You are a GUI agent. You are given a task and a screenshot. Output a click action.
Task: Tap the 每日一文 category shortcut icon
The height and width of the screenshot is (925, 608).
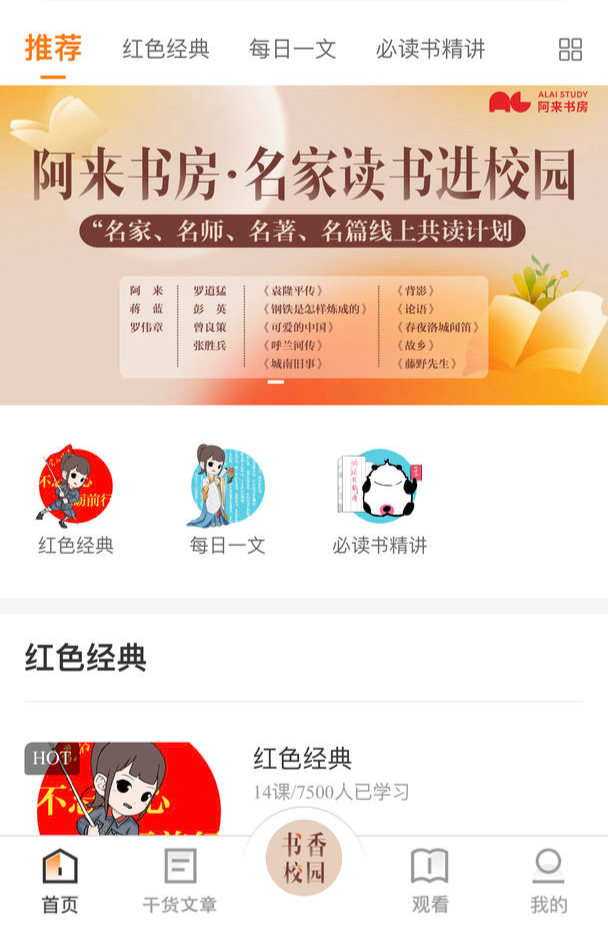[x=227, y=488]
